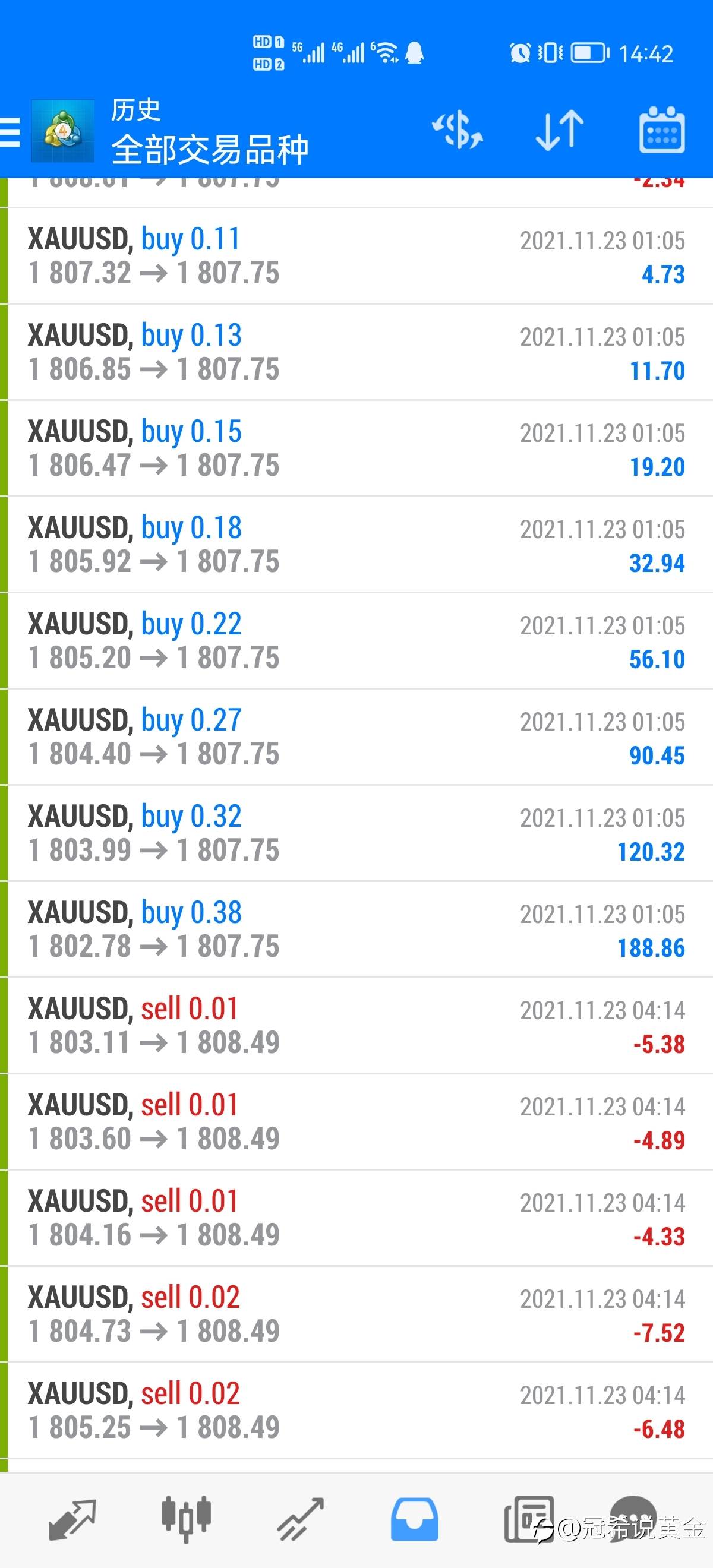Open the symbol filter dollar icon

(x=458, y=129)
